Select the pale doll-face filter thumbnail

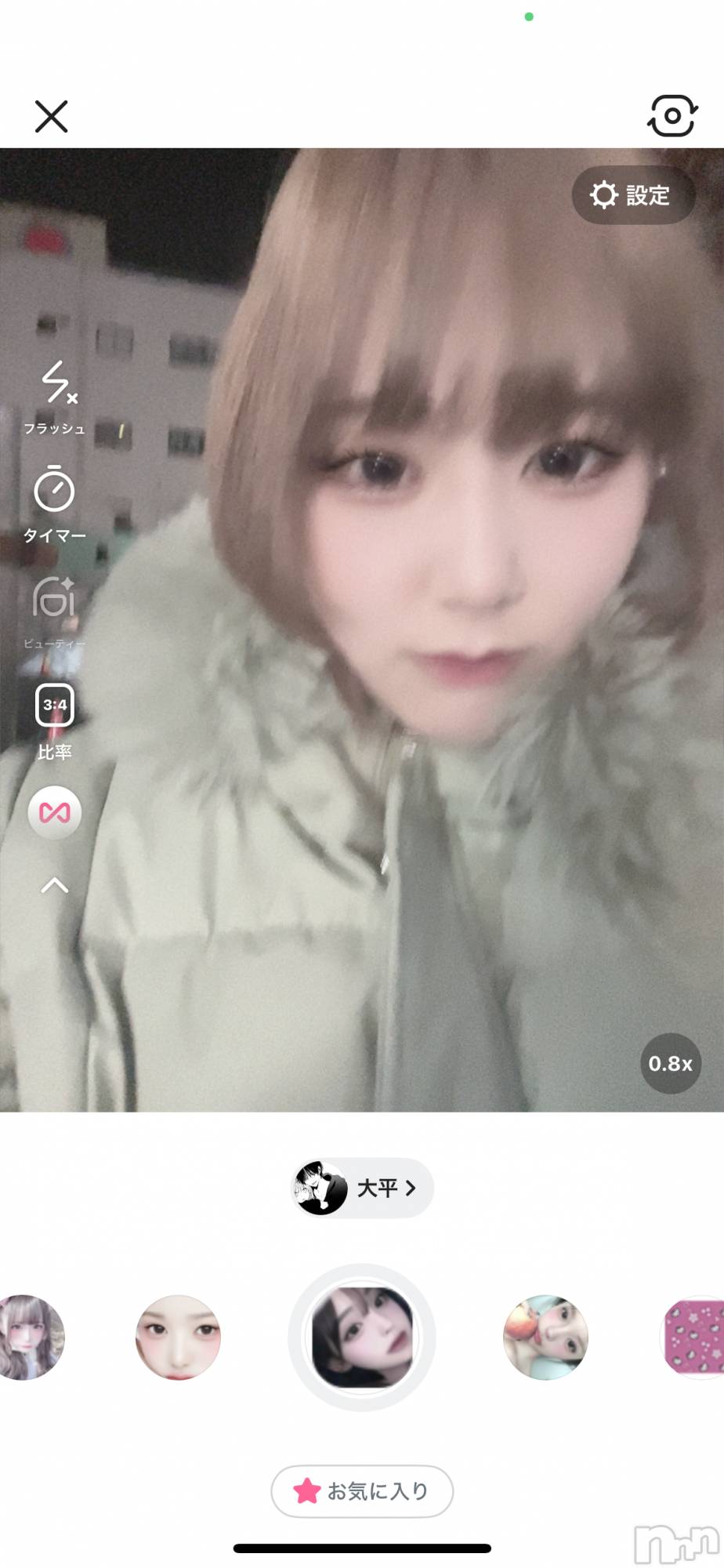(178, 1338)
